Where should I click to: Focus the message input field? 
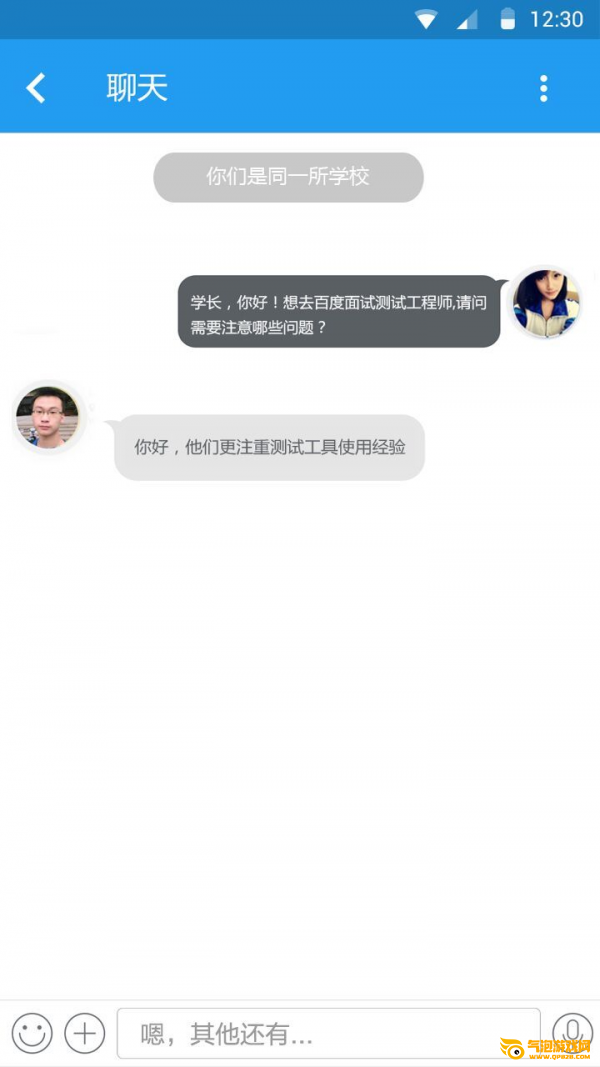point(329,1034)
